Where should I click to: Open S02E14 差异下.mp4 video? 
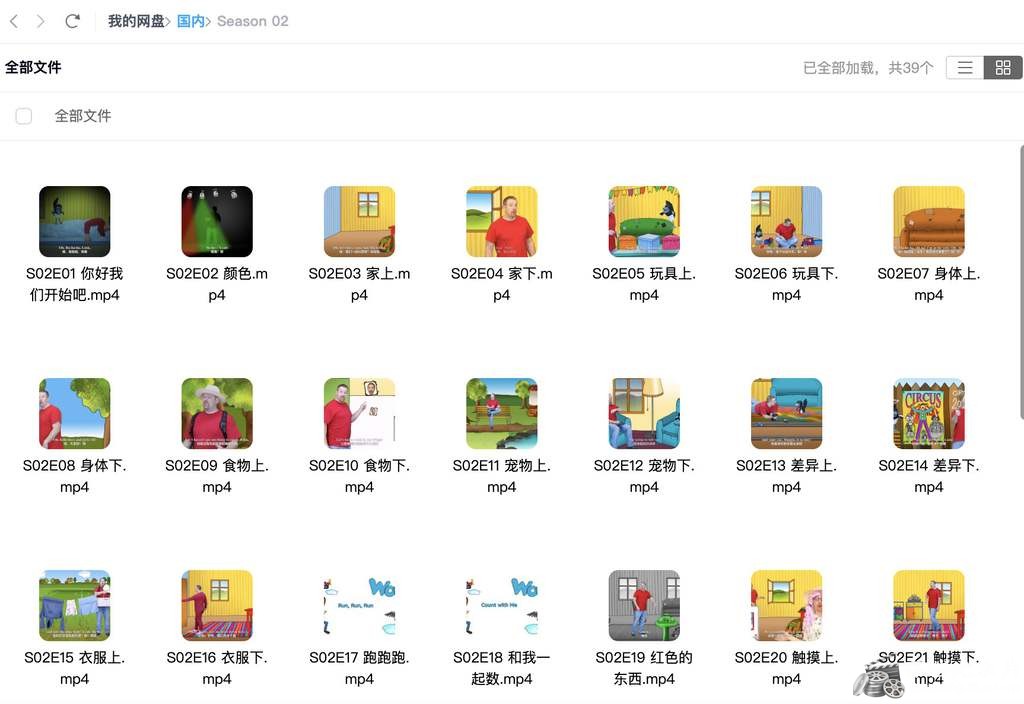point(929,414)
